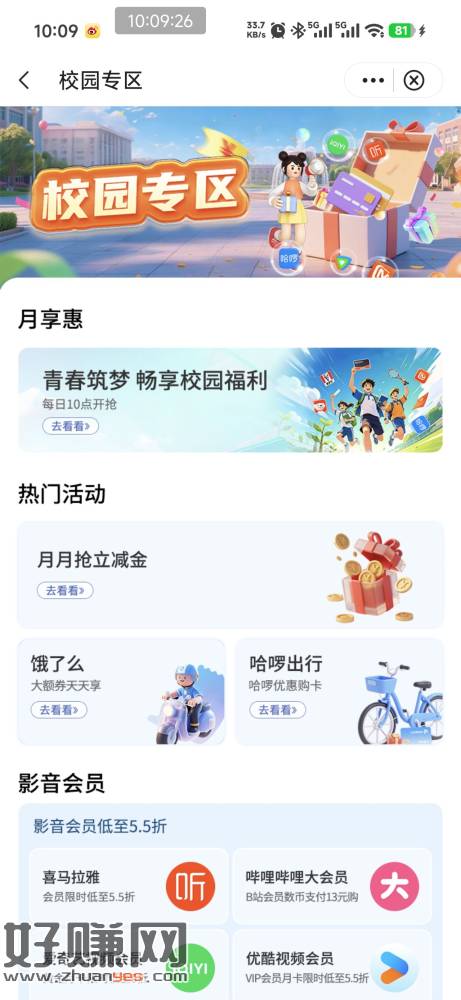Viewport: 461px width, 1000px height.
Task: Open the 饿了么 大额券天天享 card
Action: (121, 691)
